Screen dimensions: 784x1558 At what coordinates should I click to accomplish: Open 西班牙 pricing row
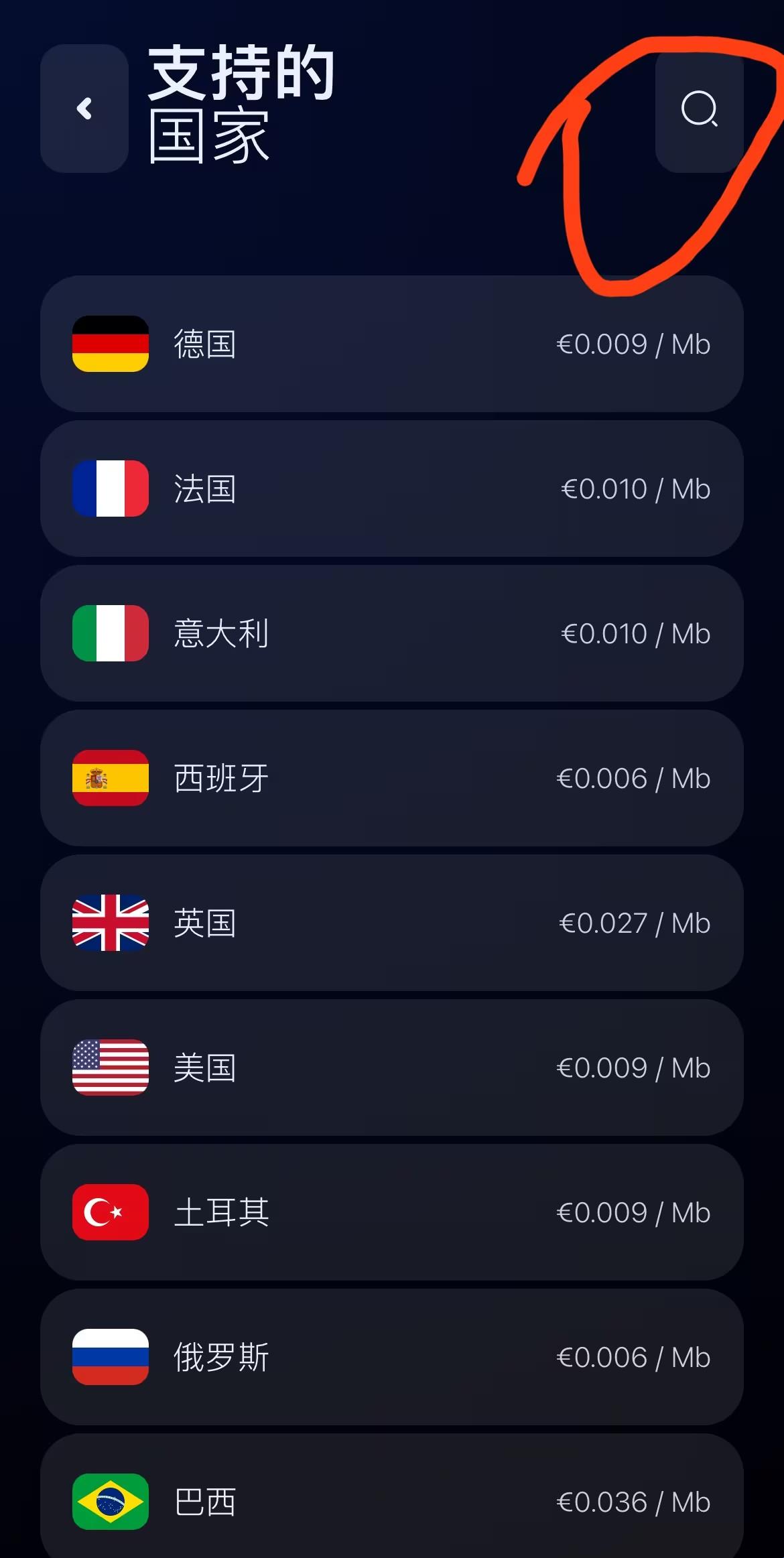tap(392, 778)
